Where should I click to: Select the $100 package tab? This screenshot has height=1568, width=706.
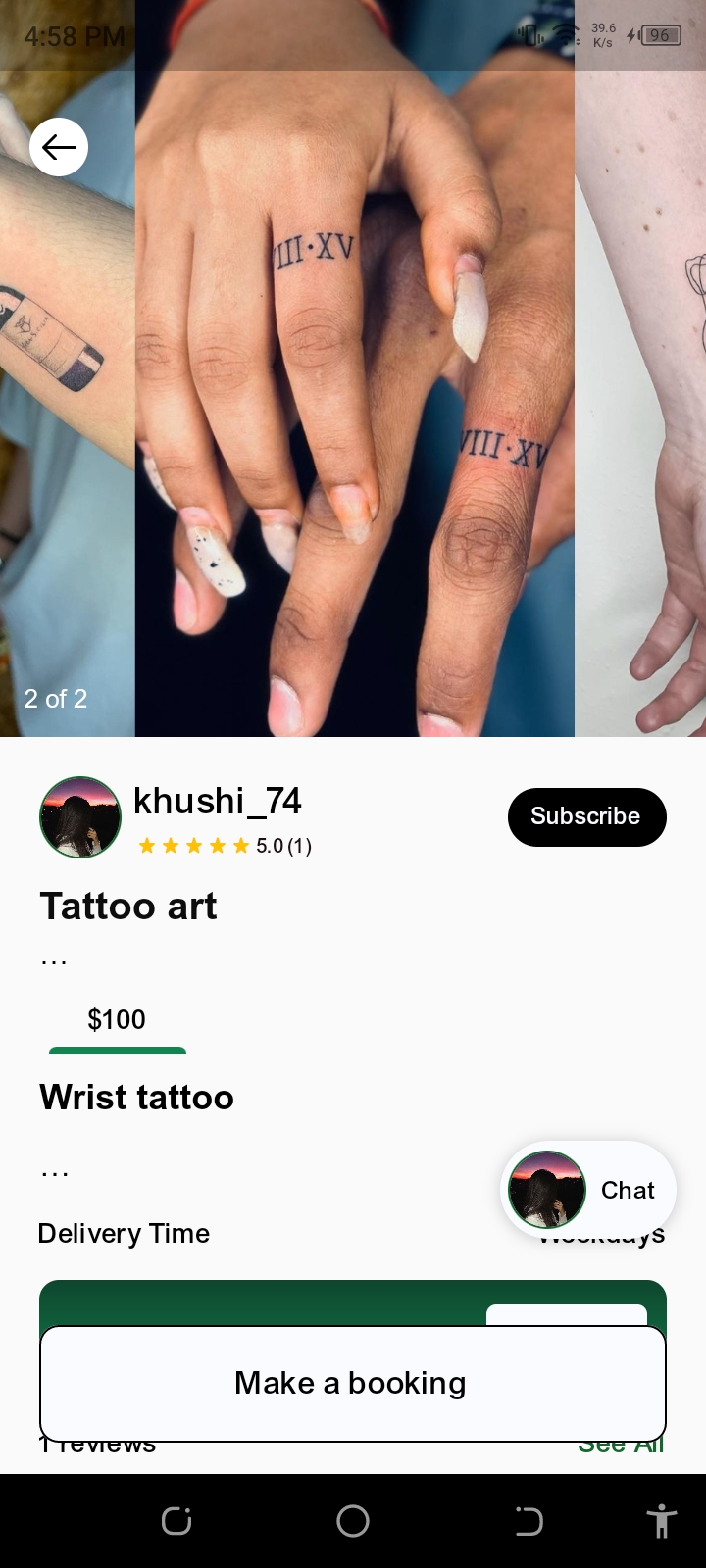117,1021
